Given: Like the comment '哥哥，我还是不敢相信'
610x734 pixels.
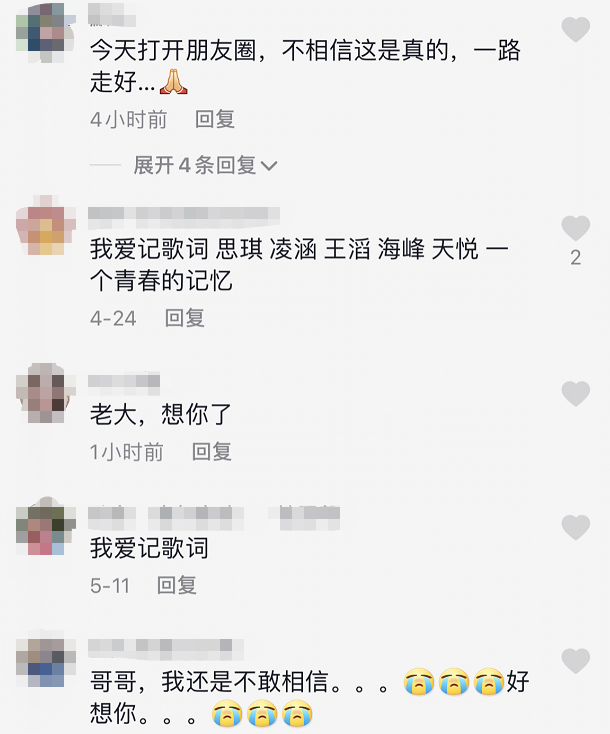Looking at the screenshot, I should (575, 661).
